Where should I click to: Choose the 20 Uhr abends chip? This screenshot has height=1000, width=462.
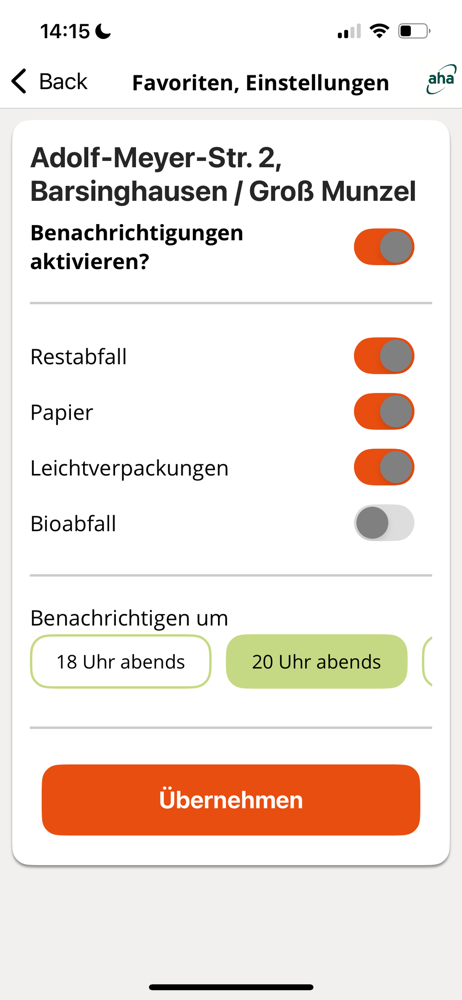(317, 661)
